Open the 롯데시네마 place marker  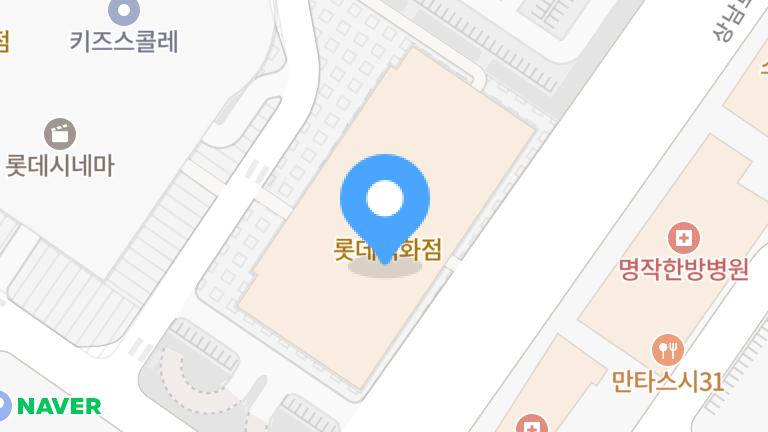point(61,133)
